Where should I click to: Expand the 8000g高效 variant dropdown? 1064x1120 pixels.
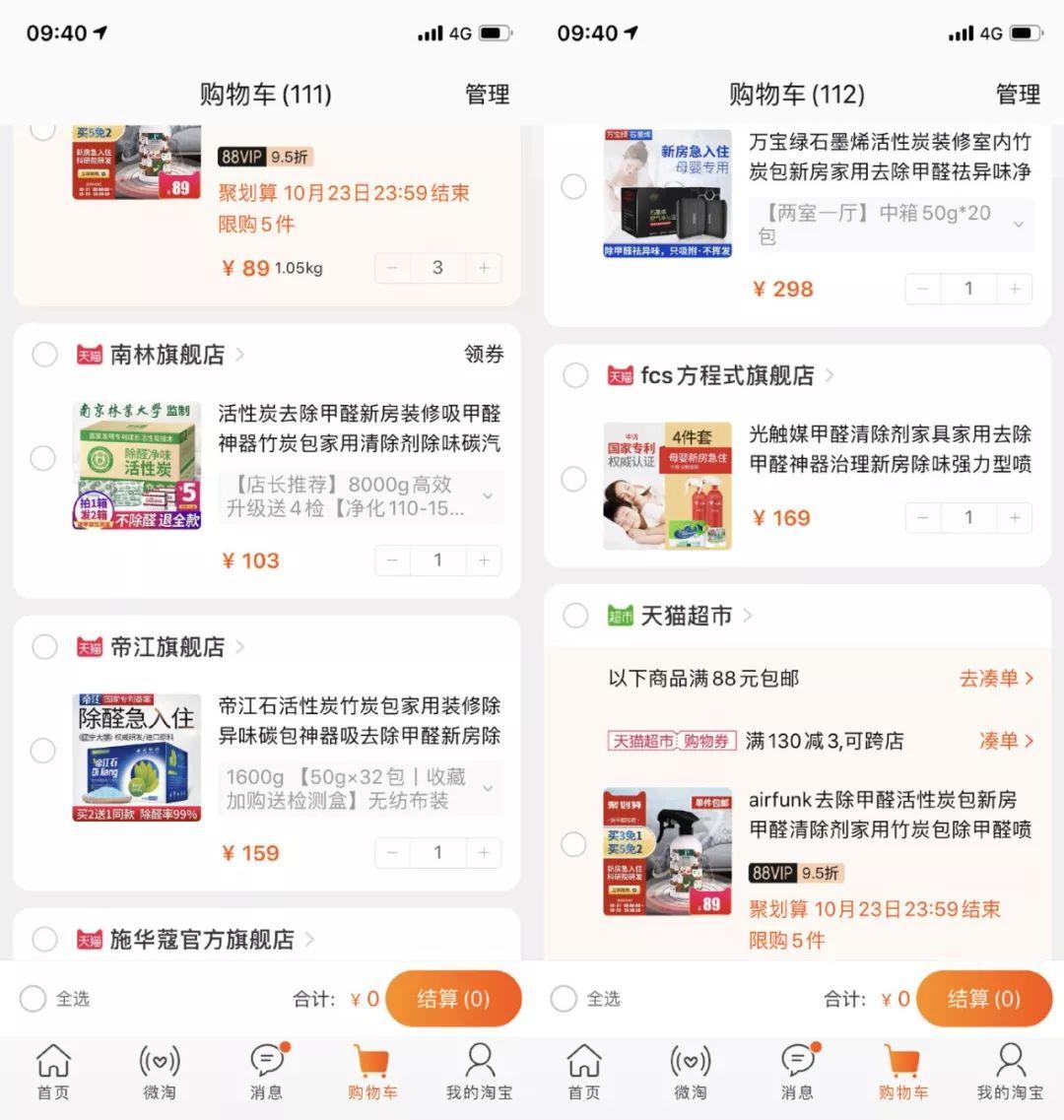click(x=487, y=496)
